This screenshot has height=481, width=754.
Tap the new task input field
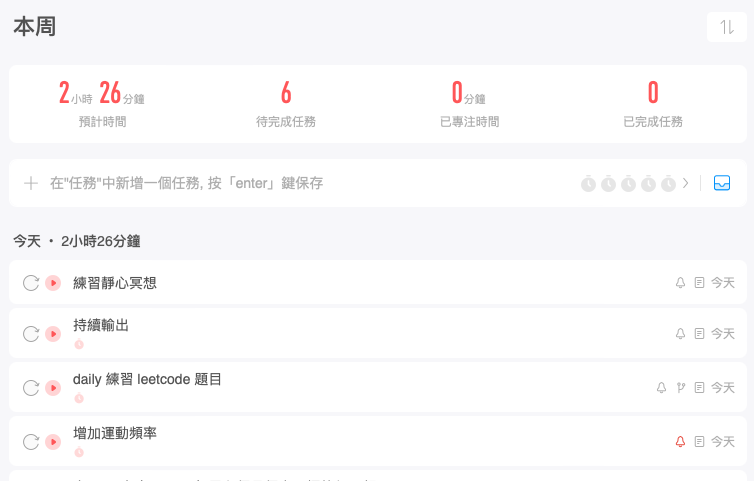(x=300, y=183)
